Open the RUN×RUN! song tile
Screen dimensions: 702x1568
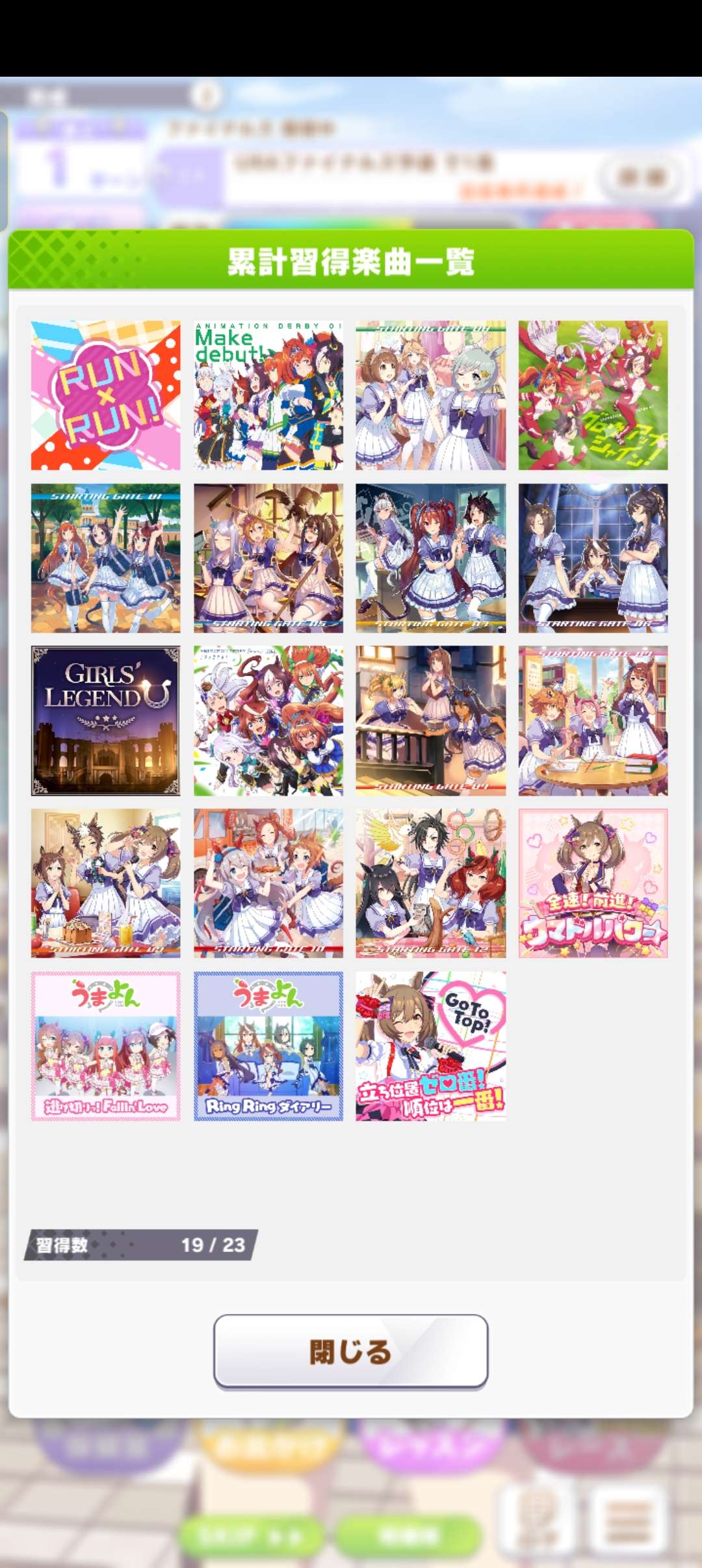pos(106,395)
